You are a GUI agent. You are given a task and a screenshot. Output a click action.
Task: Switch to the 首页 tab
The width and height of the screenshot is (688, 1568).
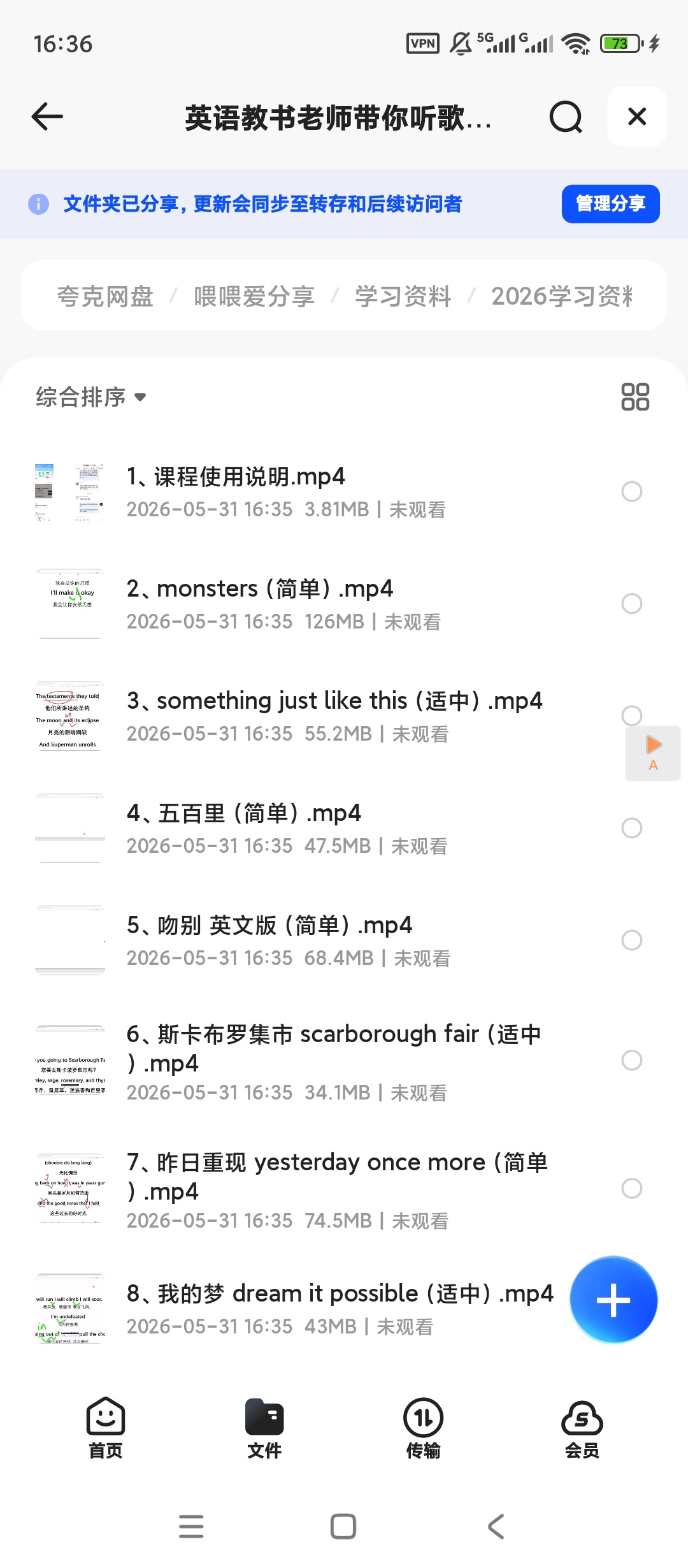tap(106, 1428)
